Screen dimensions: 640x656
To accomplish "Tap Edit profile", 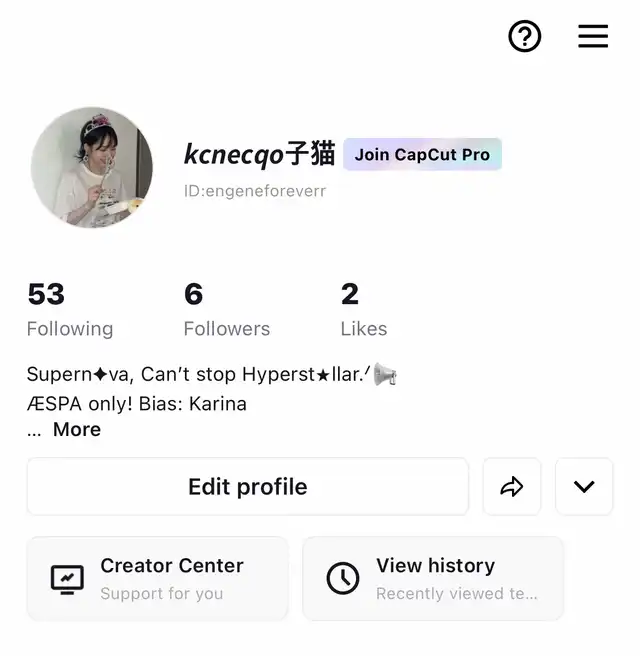I will coord(247,487).
